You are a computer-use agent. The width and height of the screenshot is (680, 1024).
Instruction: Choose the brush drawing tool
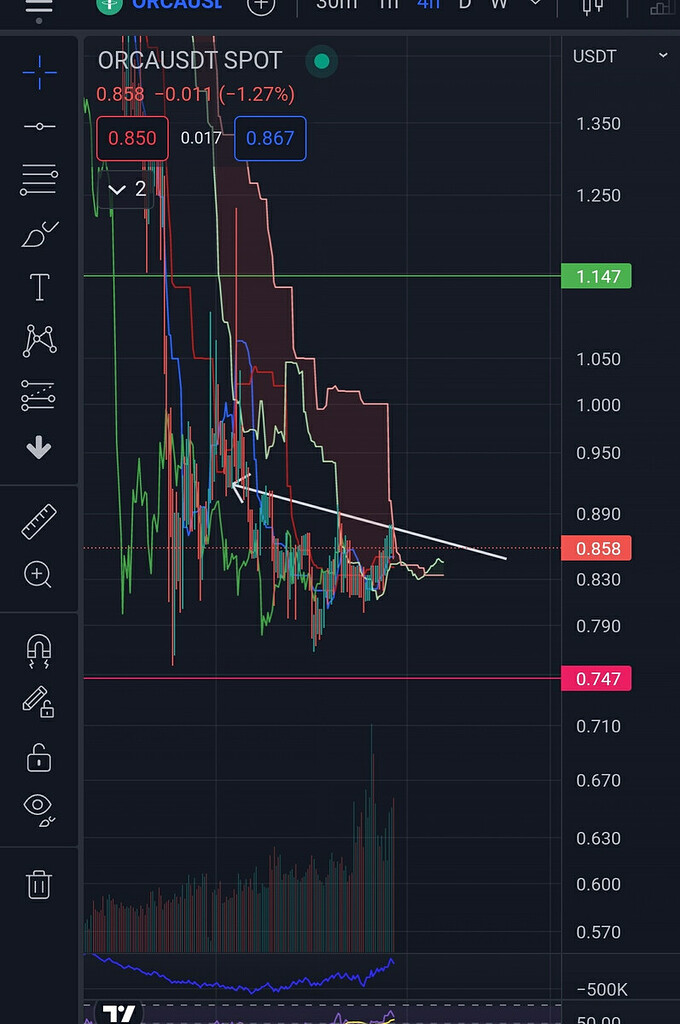(39, 236)
